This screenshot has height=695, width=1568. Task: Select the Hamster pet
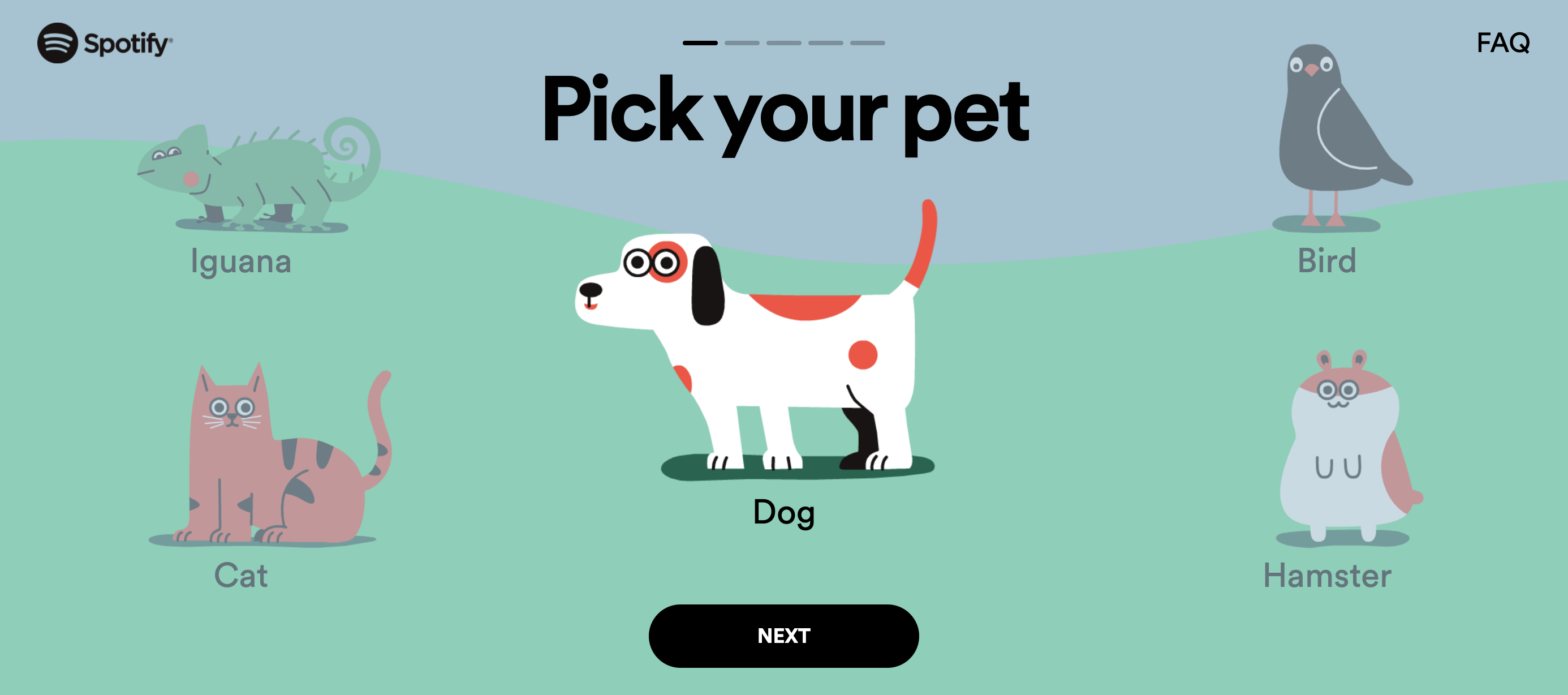coord(1345,451)
